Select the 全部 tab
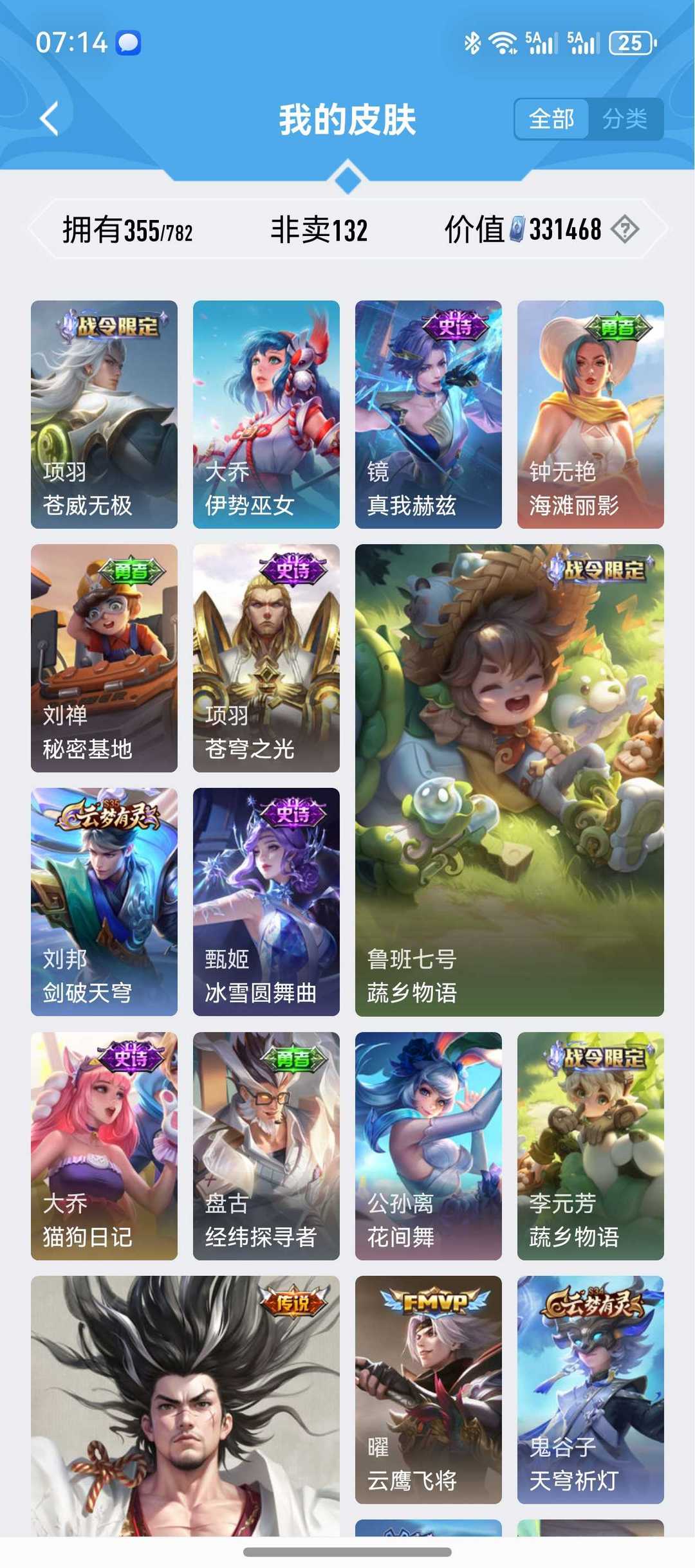The width and height of the screenshot is (695, 1568). pos(551,119)
